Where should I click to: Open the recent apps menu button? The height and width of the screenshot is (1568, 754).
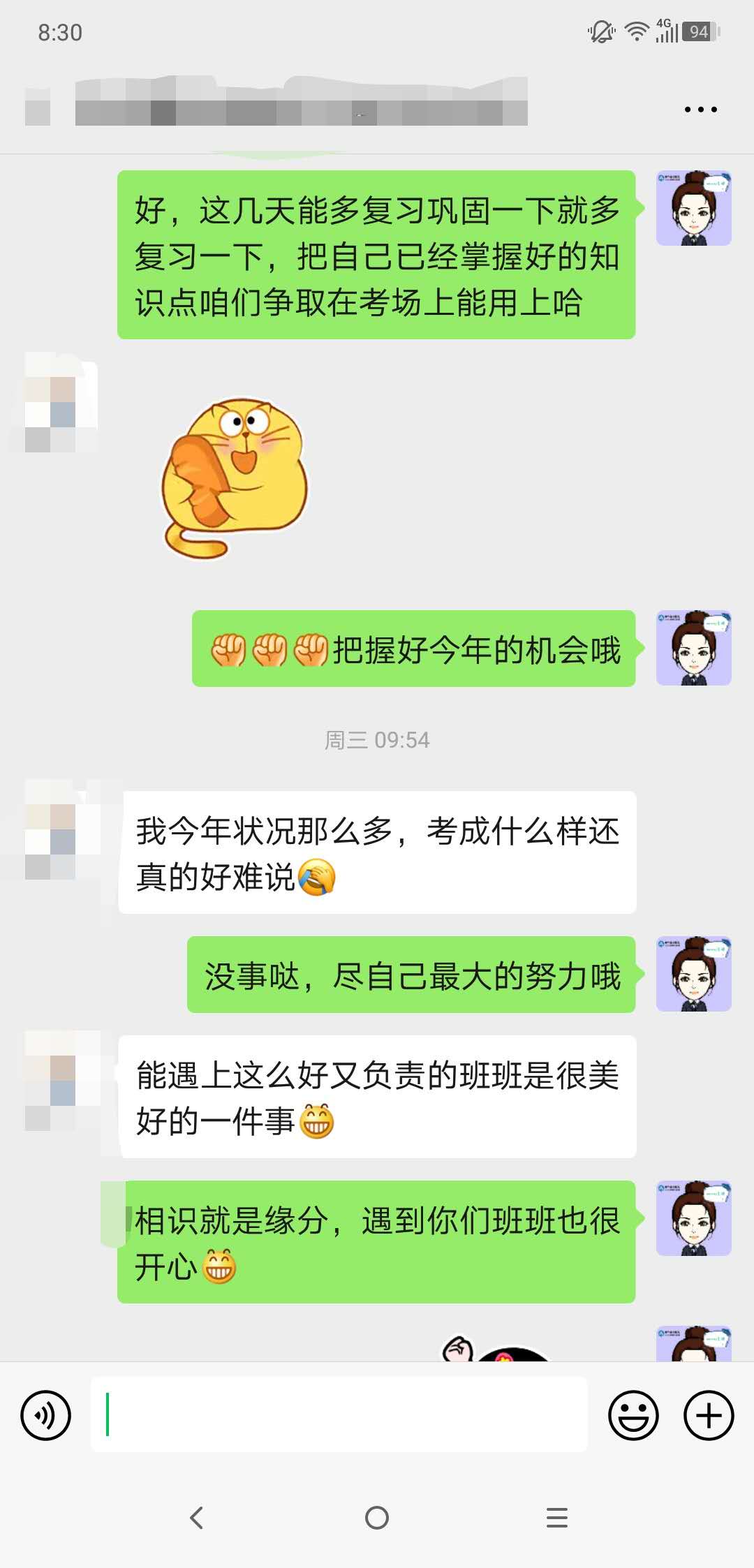coord(556,1516)
